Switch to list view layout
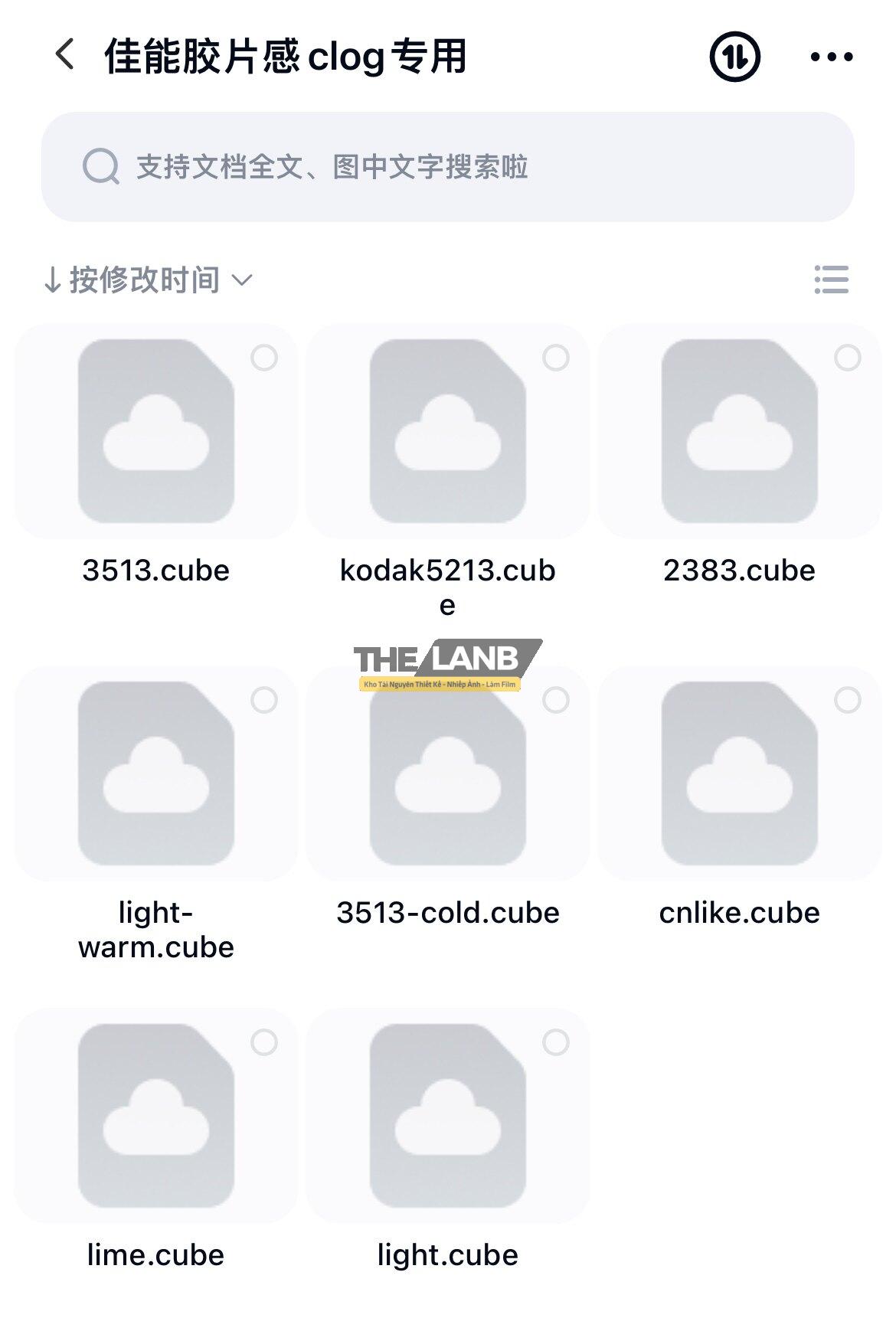896x1331 pixels. [831, 280]
